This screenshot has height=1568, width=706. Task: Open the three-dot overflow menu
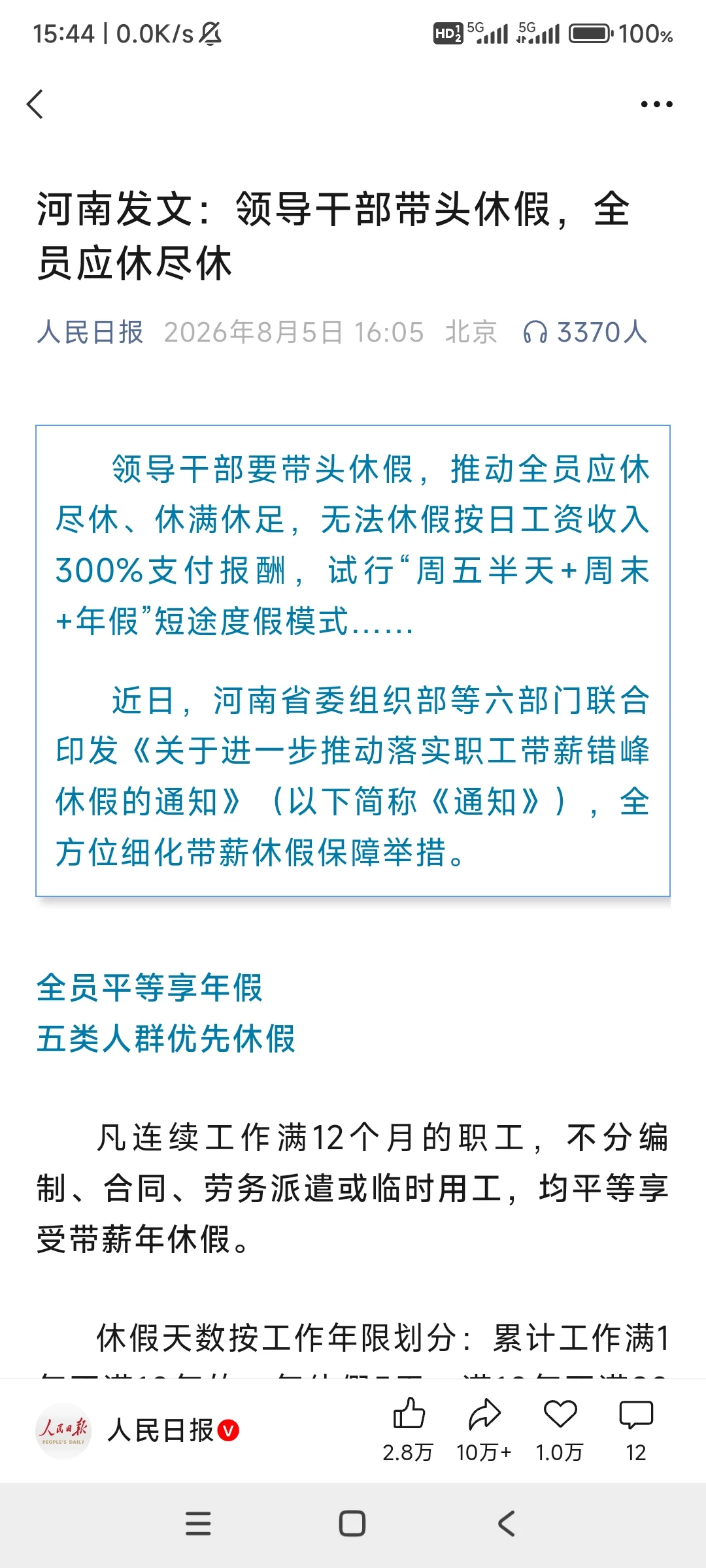click(x=656, y=105)
